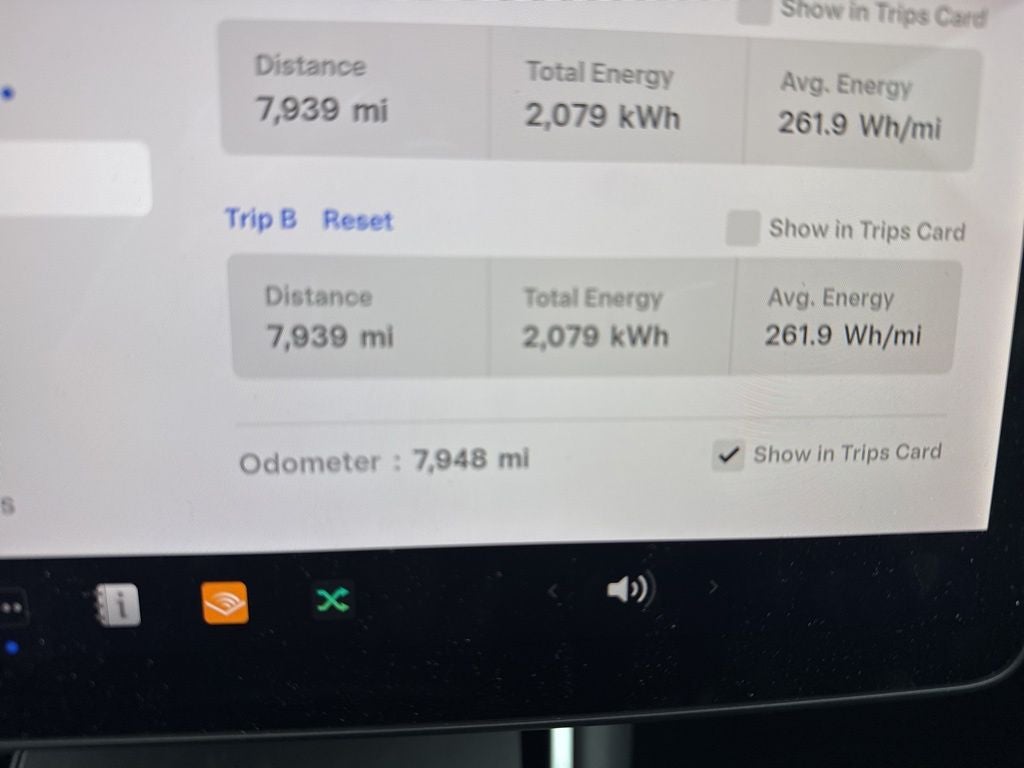Open the orange Audible app
Image resolution: width=1024 pixels, height=768 pixels.
(x=225, y=603)
